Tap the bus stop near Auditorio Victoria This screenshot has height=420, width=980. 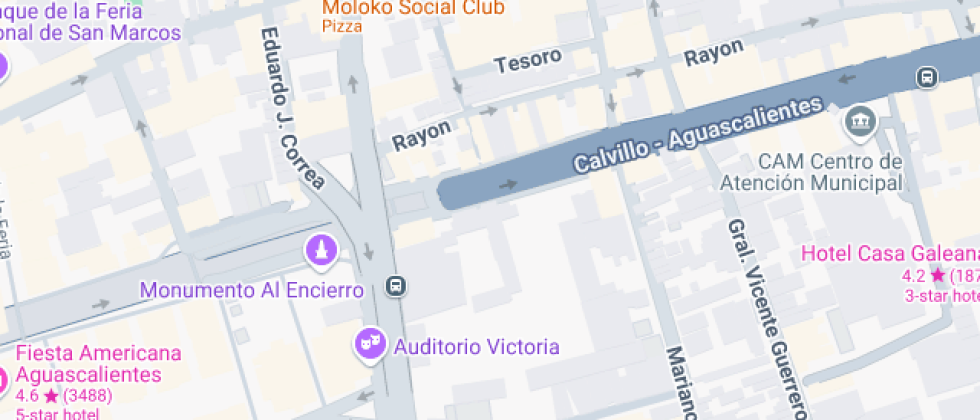point(397,287)
